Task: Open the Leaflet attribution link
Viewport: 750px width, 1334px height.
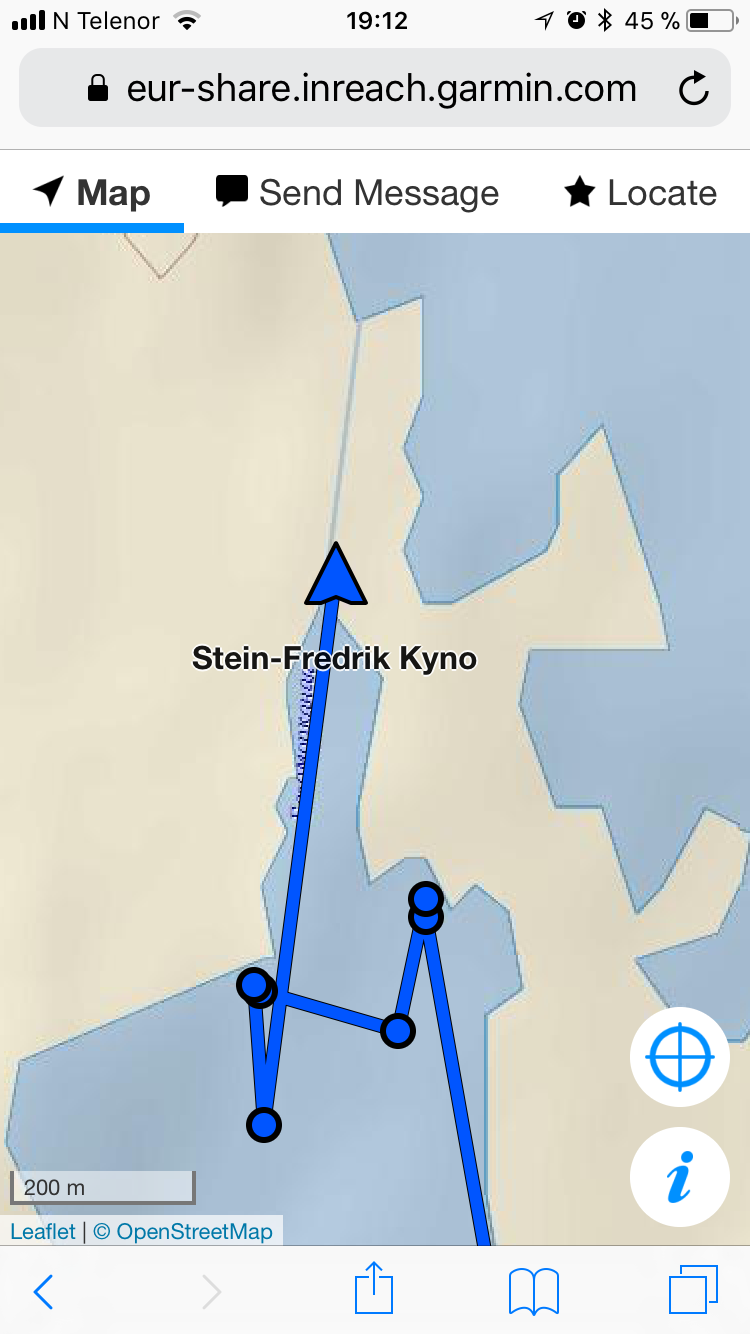Action: point(42,1231)
